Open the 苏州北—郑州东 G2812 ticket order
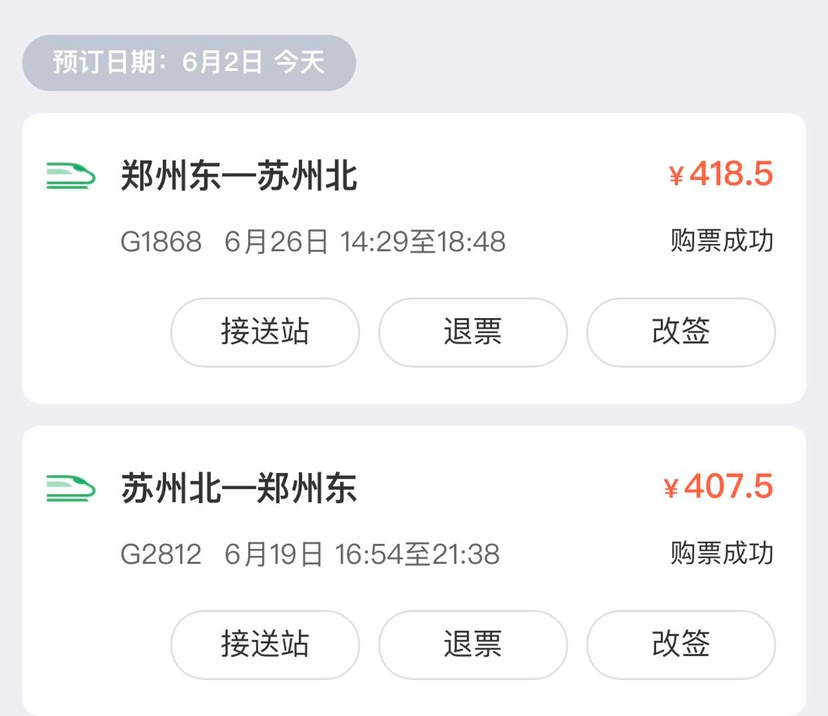This screenshot has height=716, width=828. [240, 489]
